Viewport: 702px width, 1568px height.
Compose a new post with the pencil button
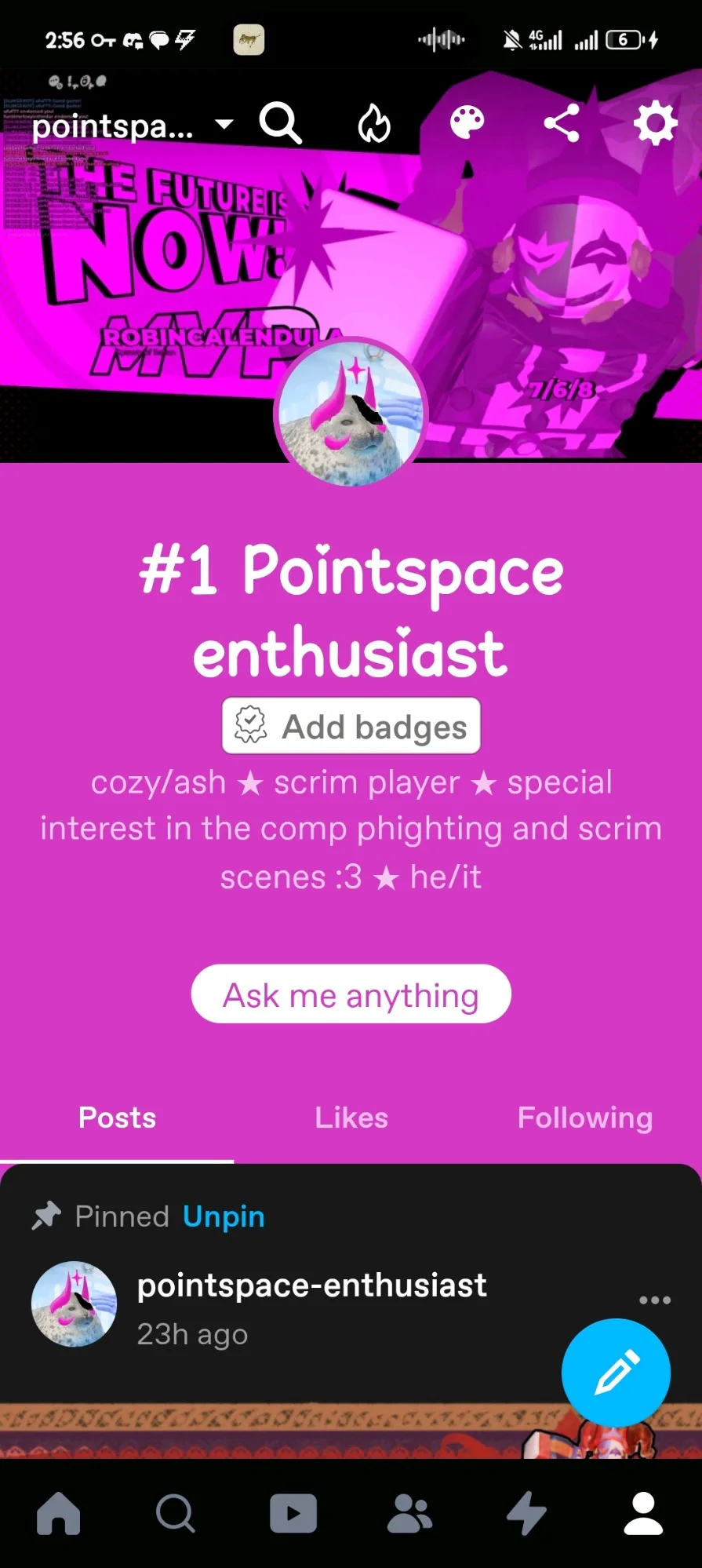point(616,1373)
